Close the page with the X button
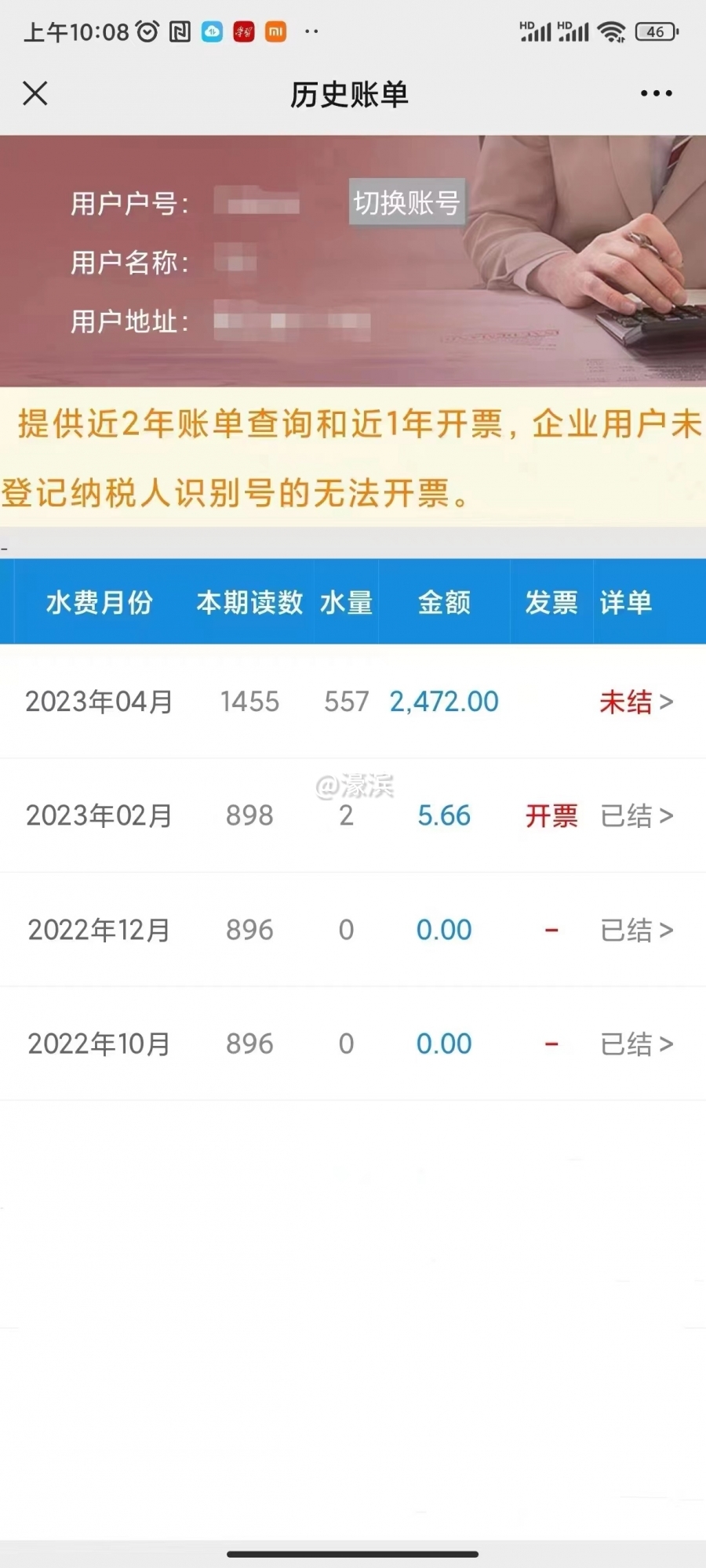Screen dimensions: 706x1568 tap(35, 93)
